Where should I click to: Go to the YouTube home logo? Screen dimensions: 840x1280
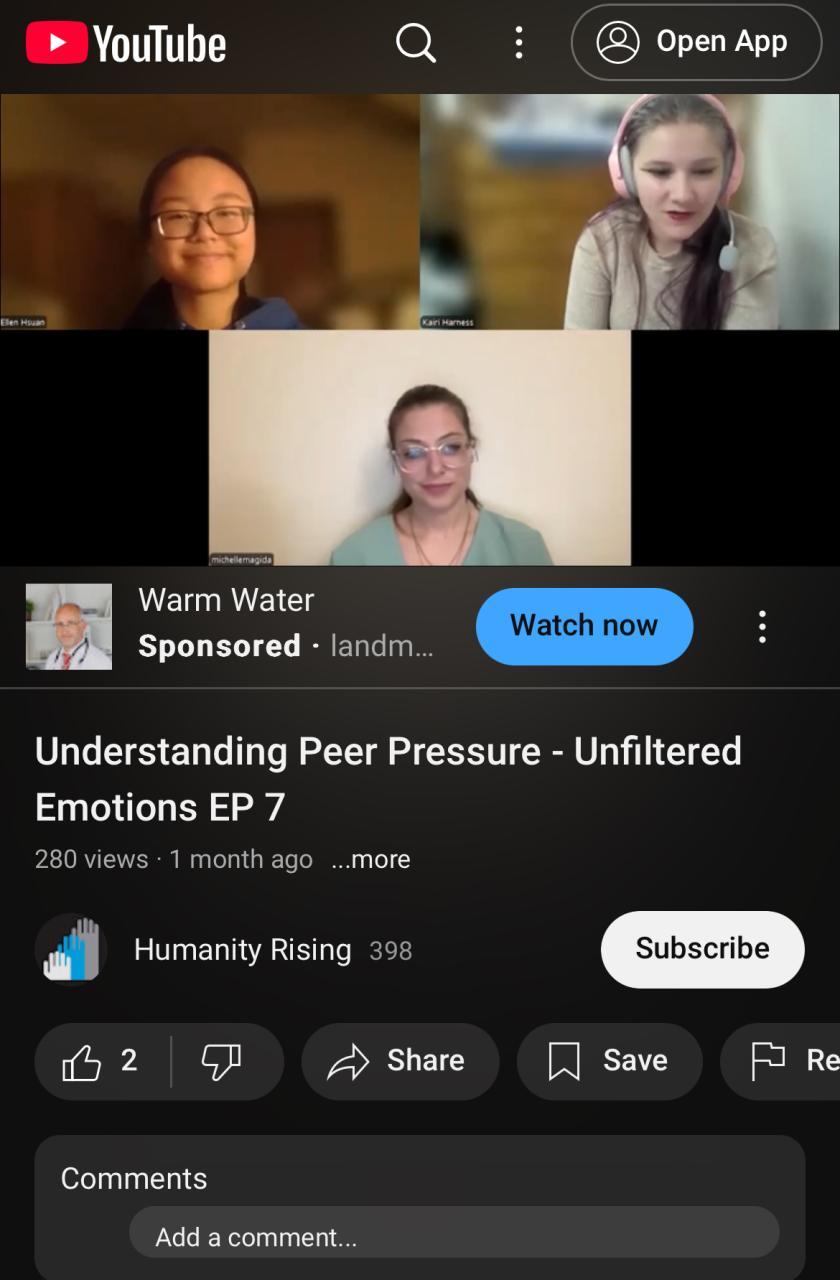coord(126,44)
